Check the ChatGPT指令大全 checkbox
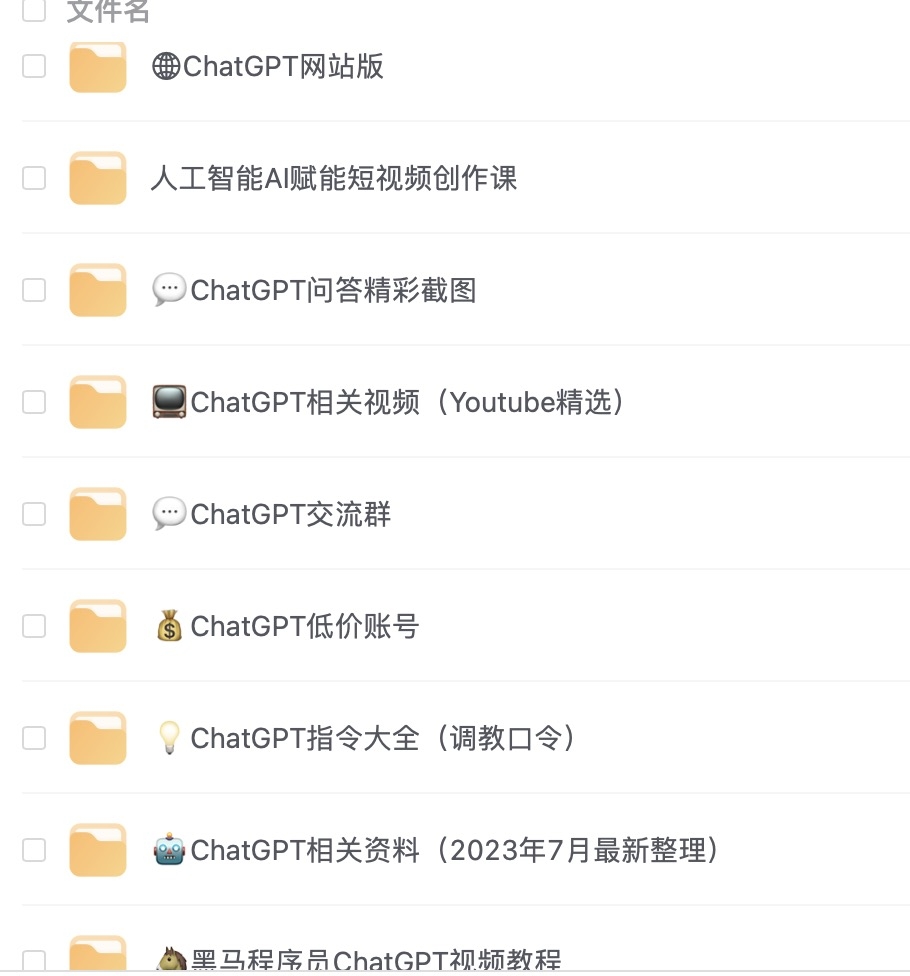This screenshot has width=910, height=976. 34,739
